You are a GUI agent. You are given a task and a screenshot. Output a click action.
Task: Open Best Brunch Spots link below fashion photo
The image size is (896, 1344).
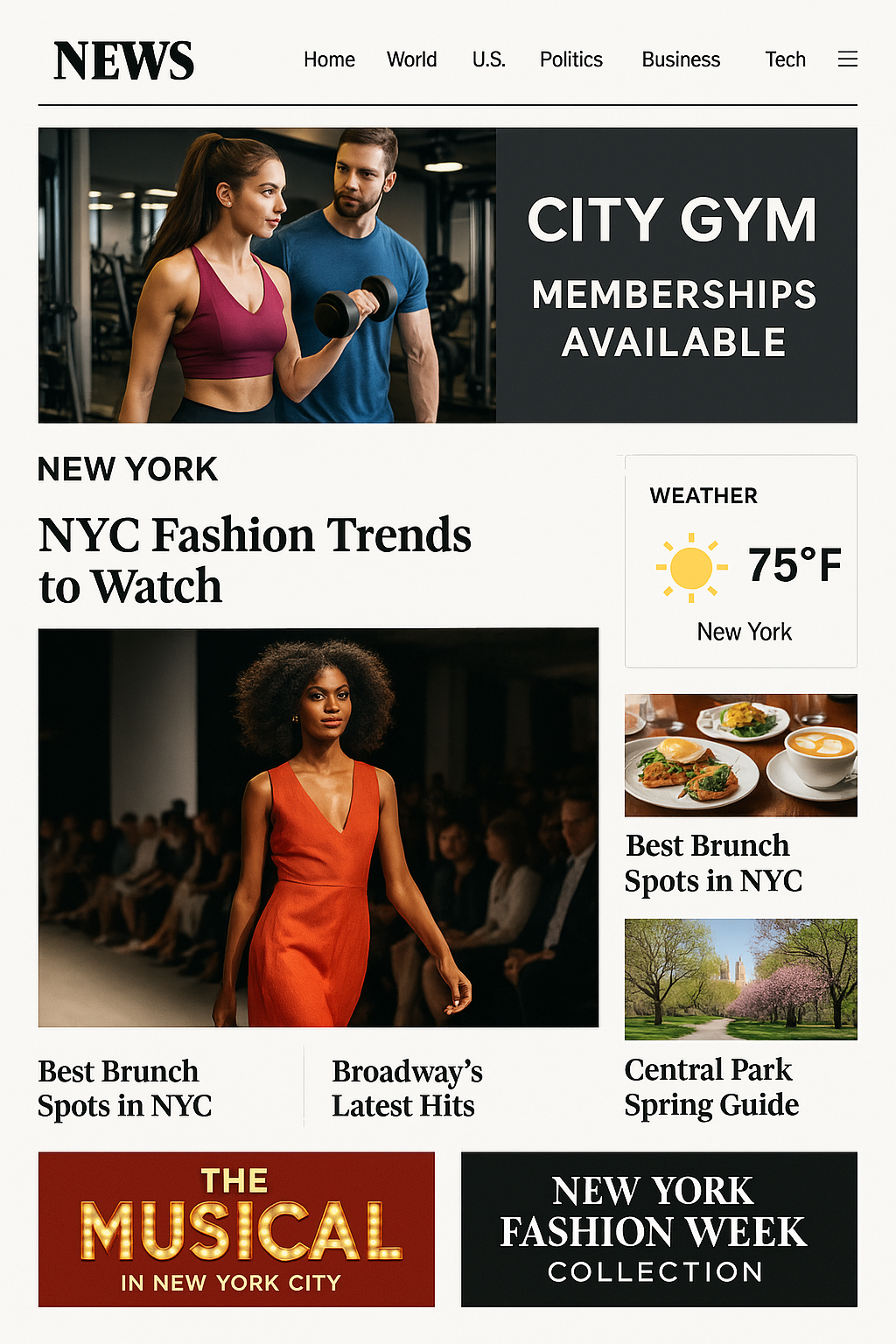(x=124, y=1088)
